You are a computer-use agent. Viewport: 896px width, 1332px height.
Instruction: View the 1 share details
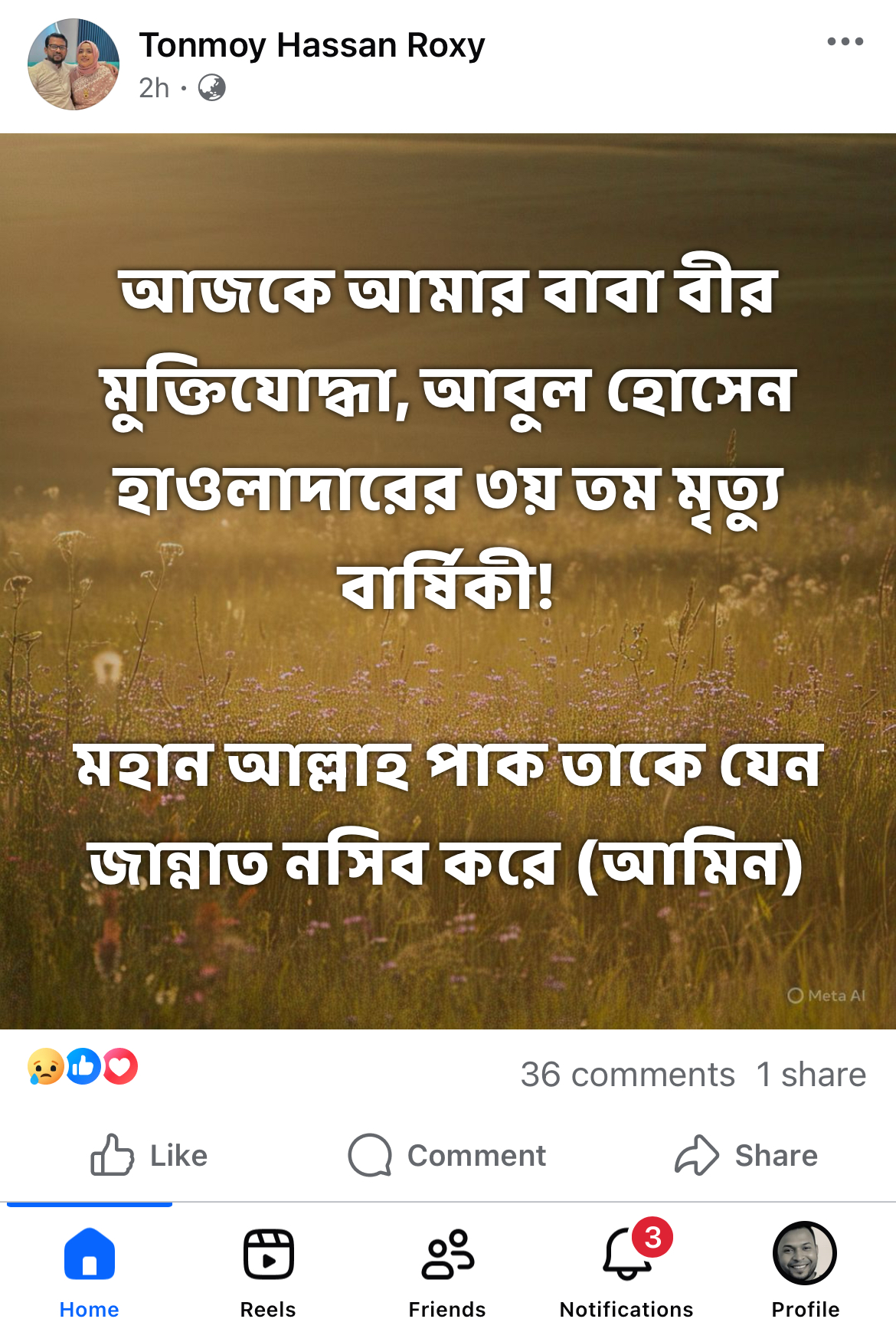click(x=811, y=1075)
